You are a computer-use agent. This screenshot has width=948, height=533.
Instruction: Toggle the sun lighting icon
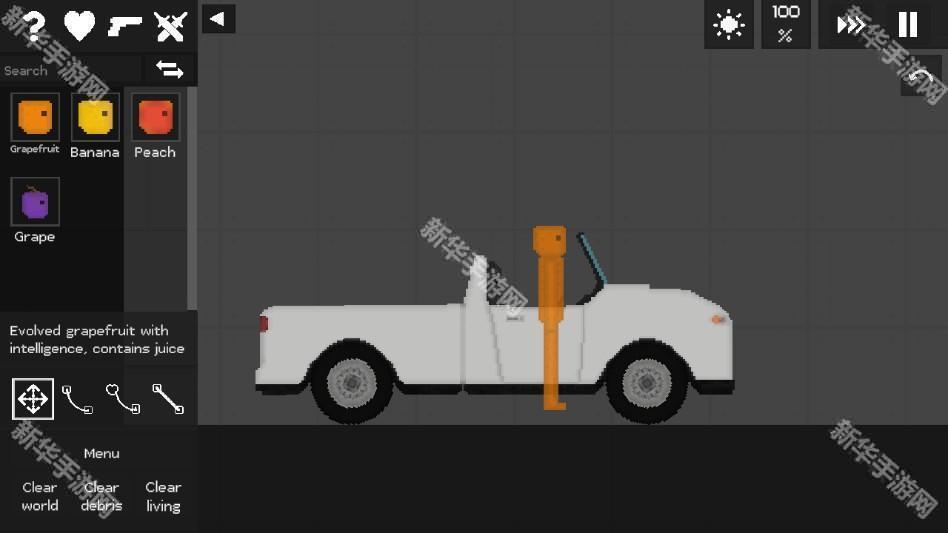[x=728, y=25]
